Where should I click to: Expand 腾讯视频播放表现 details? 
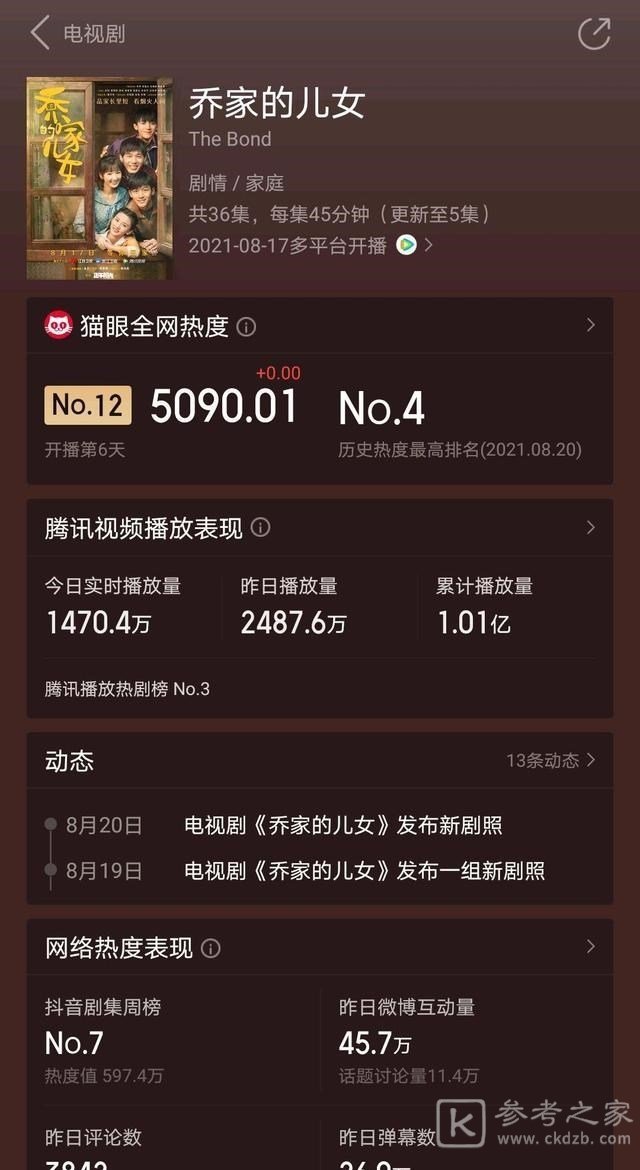click(590, 527)
